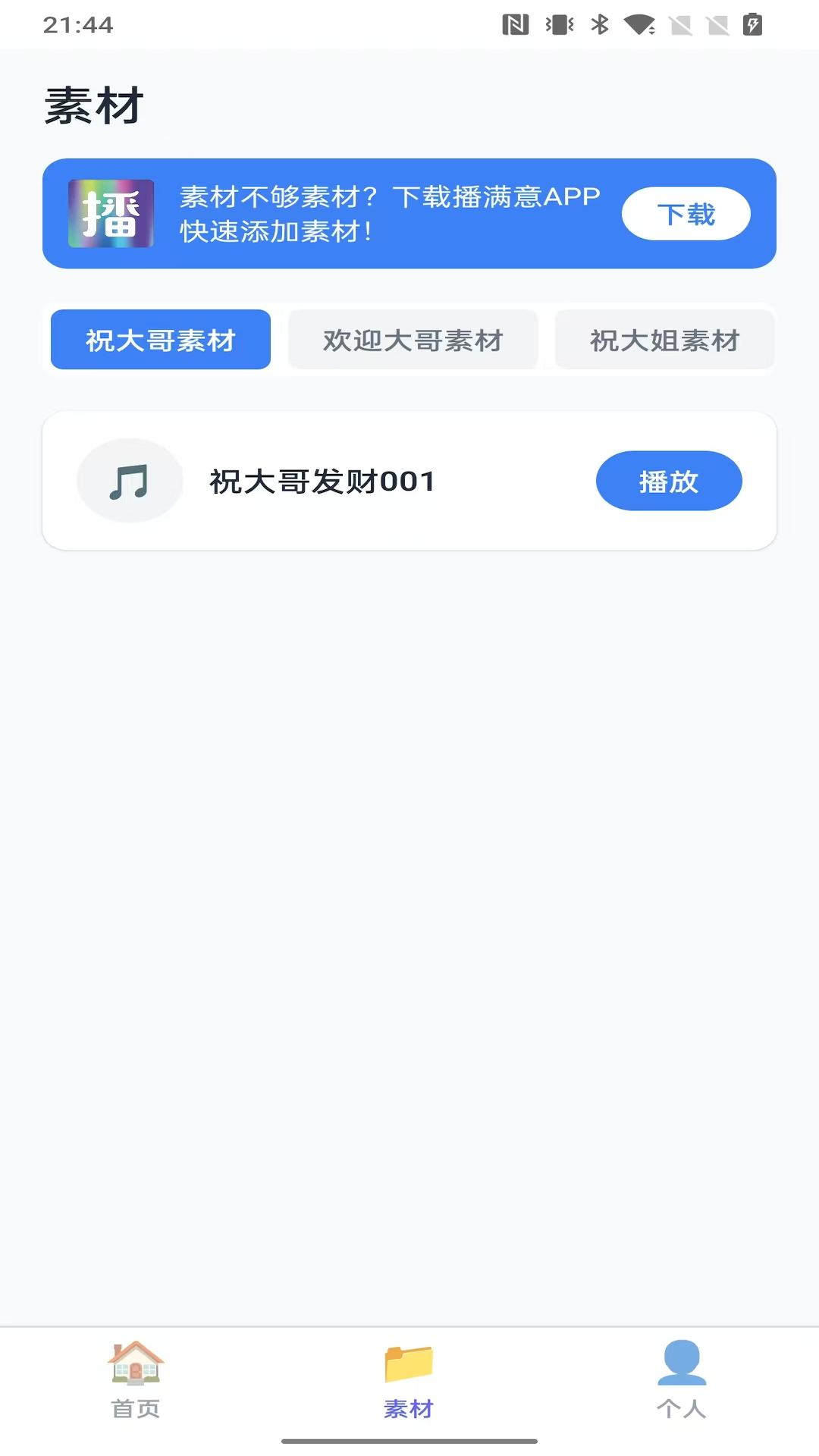The image size is (819, 1456).
Task: Tap the 下载 download button
Action: click(x=686, y=213)
